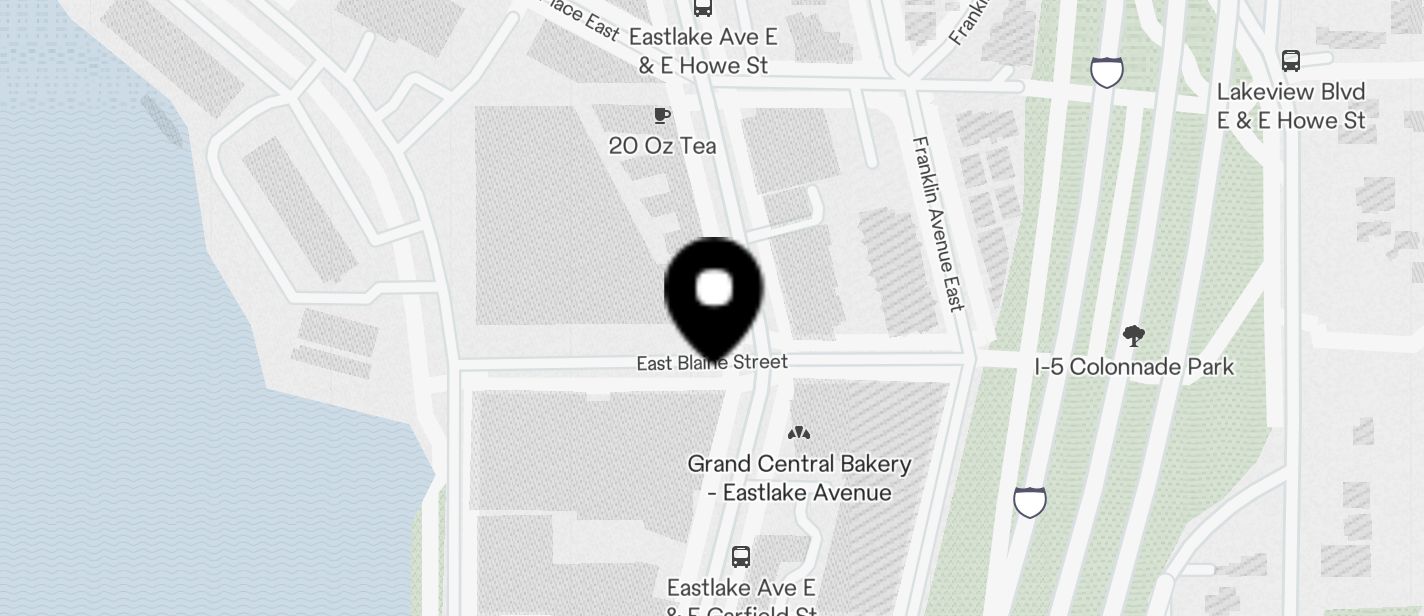Screen dimensions: 1424x616
Task: Tap Eastlake Ave E & E Howe St bus stop
Action: [x=703, y=9]
